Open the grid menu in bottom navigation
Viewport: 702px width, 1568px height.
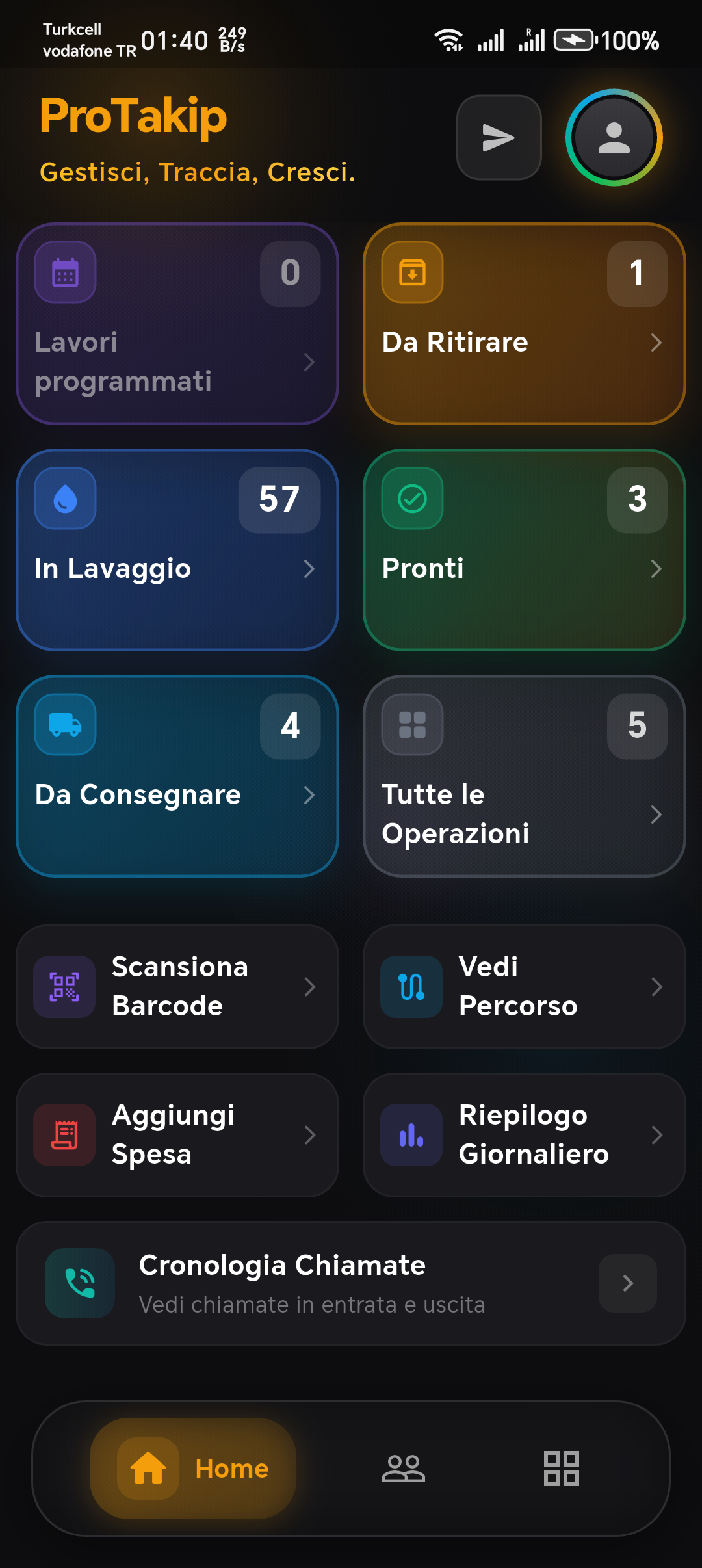563,1468
